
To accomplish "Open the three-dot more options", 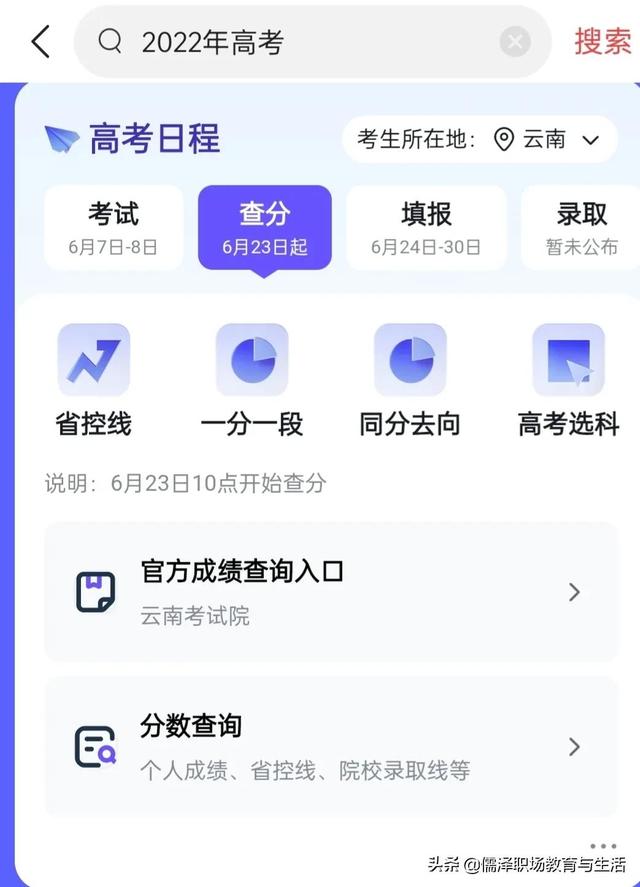I will pyautogui.click(x=603, y=846).
